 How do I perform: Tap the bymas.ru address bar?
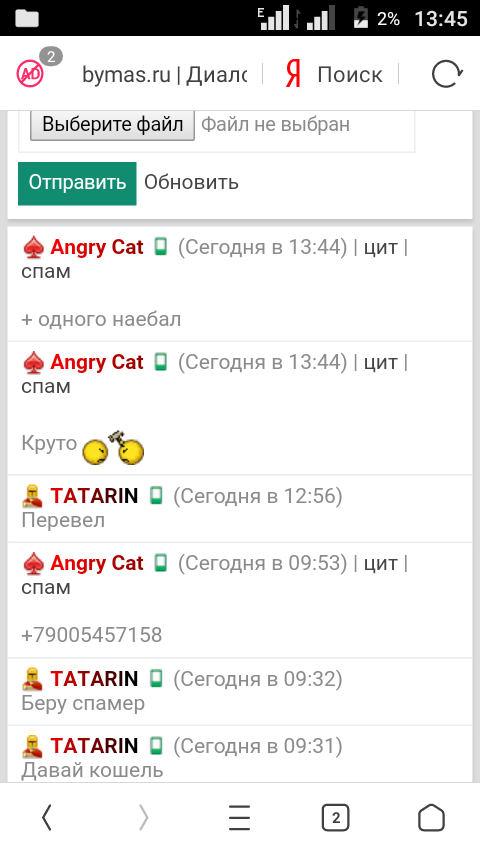pyautogui.click(x=164, y=75)
